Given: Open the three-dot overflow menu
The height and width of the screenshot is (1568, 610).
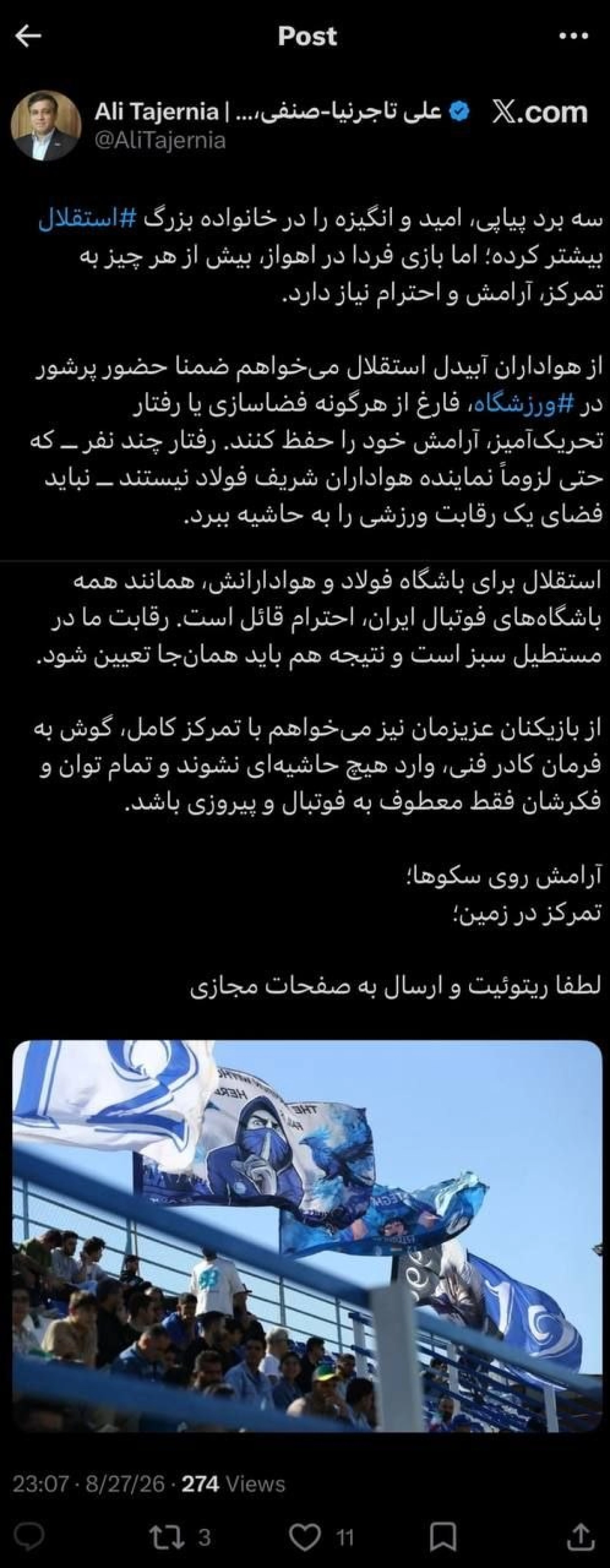Looking at the screenshot, I should pos(573,37).
